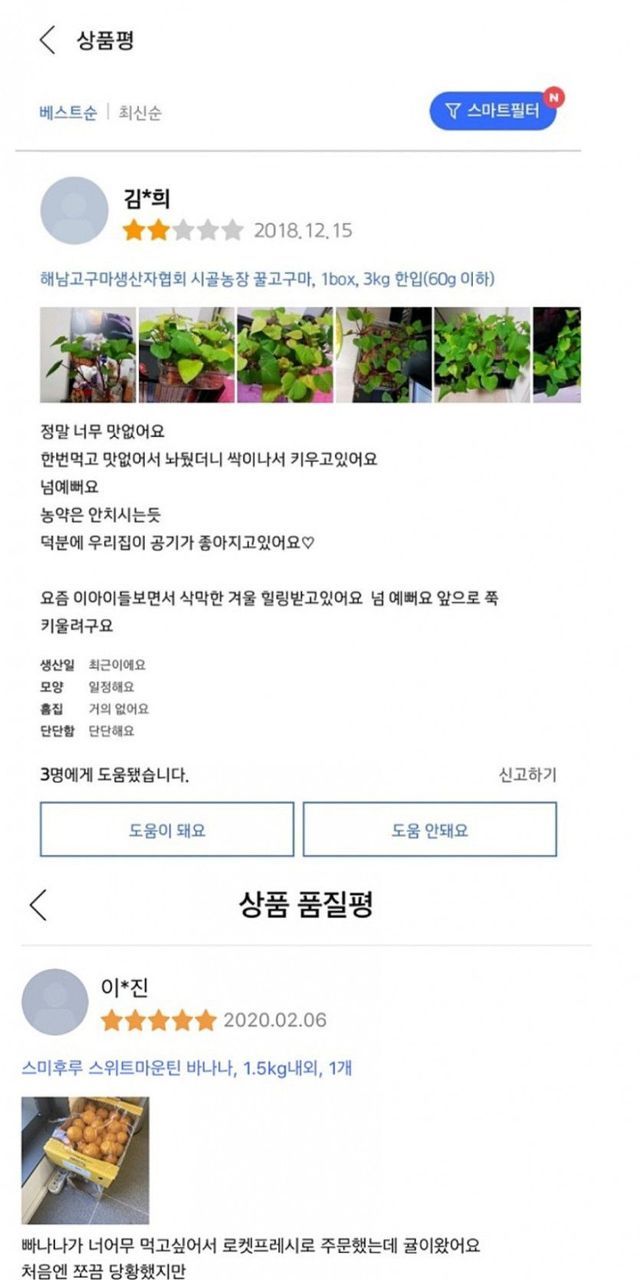
Task: Report the review via 신고하기
Action: pyautogui.click(x=527, y=775)
